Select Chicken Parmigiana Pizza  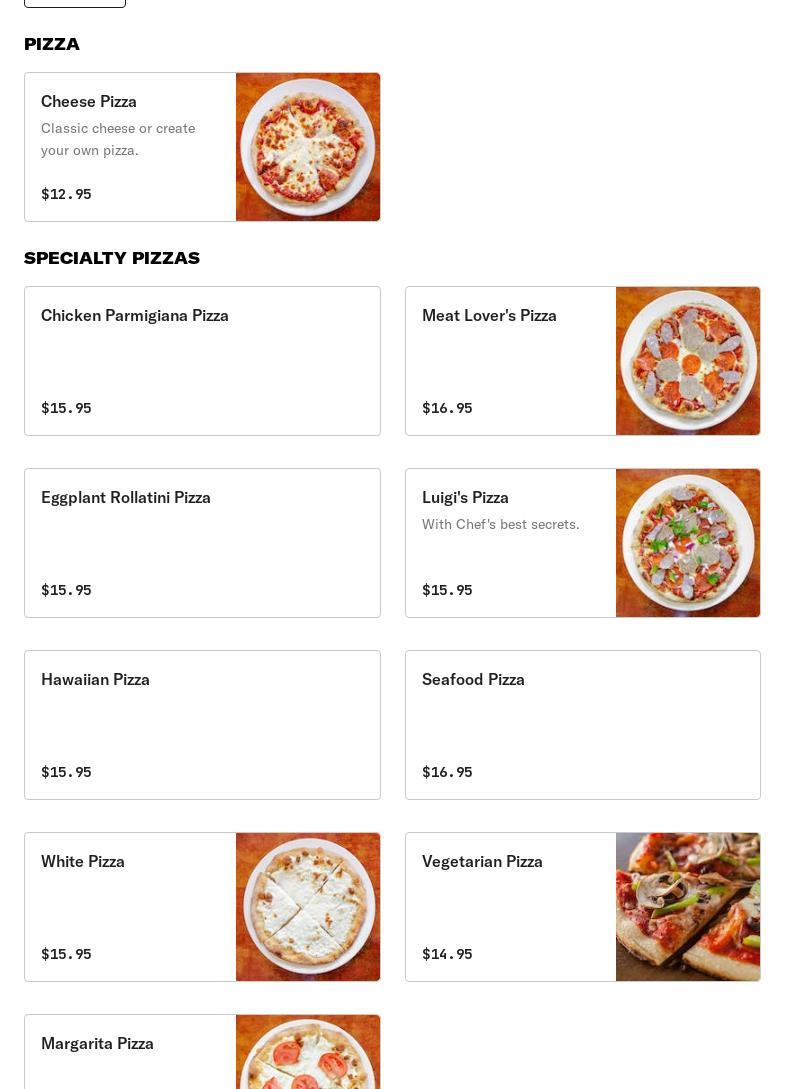coord(202,361)
